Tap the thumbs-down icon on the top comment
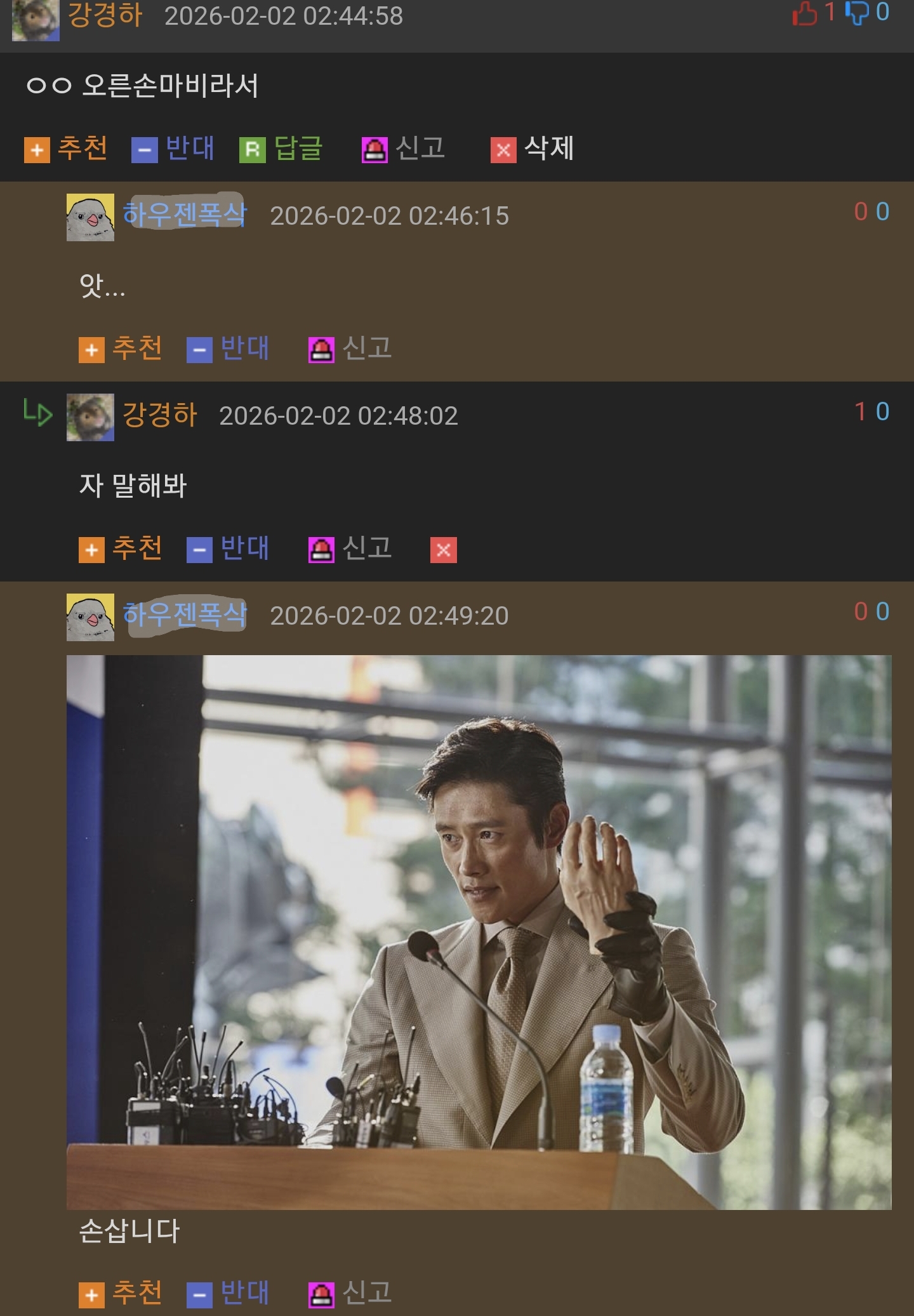 (x=857, y=13)
